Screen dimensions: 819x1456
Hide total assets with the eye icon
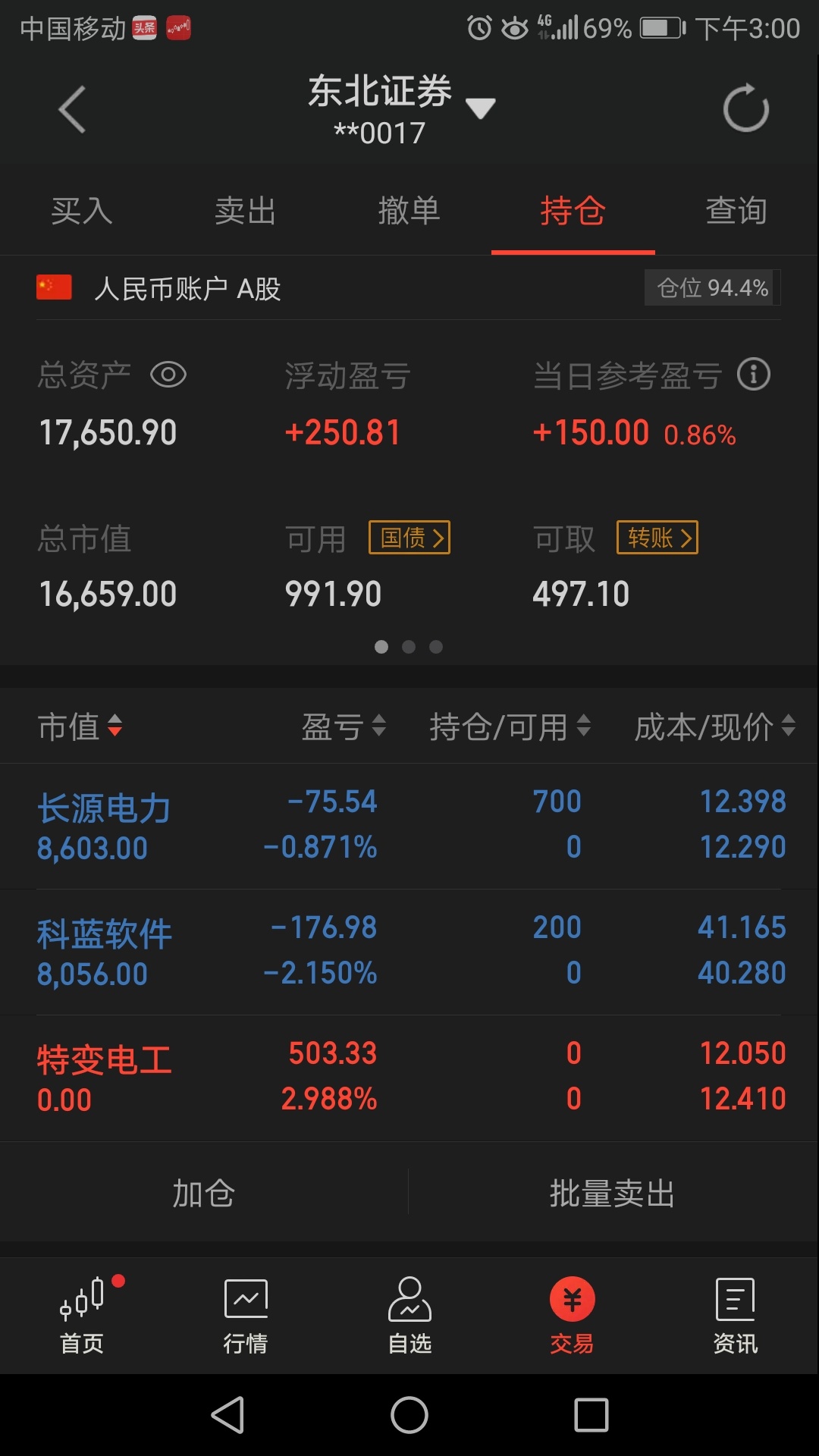(168, 375)
